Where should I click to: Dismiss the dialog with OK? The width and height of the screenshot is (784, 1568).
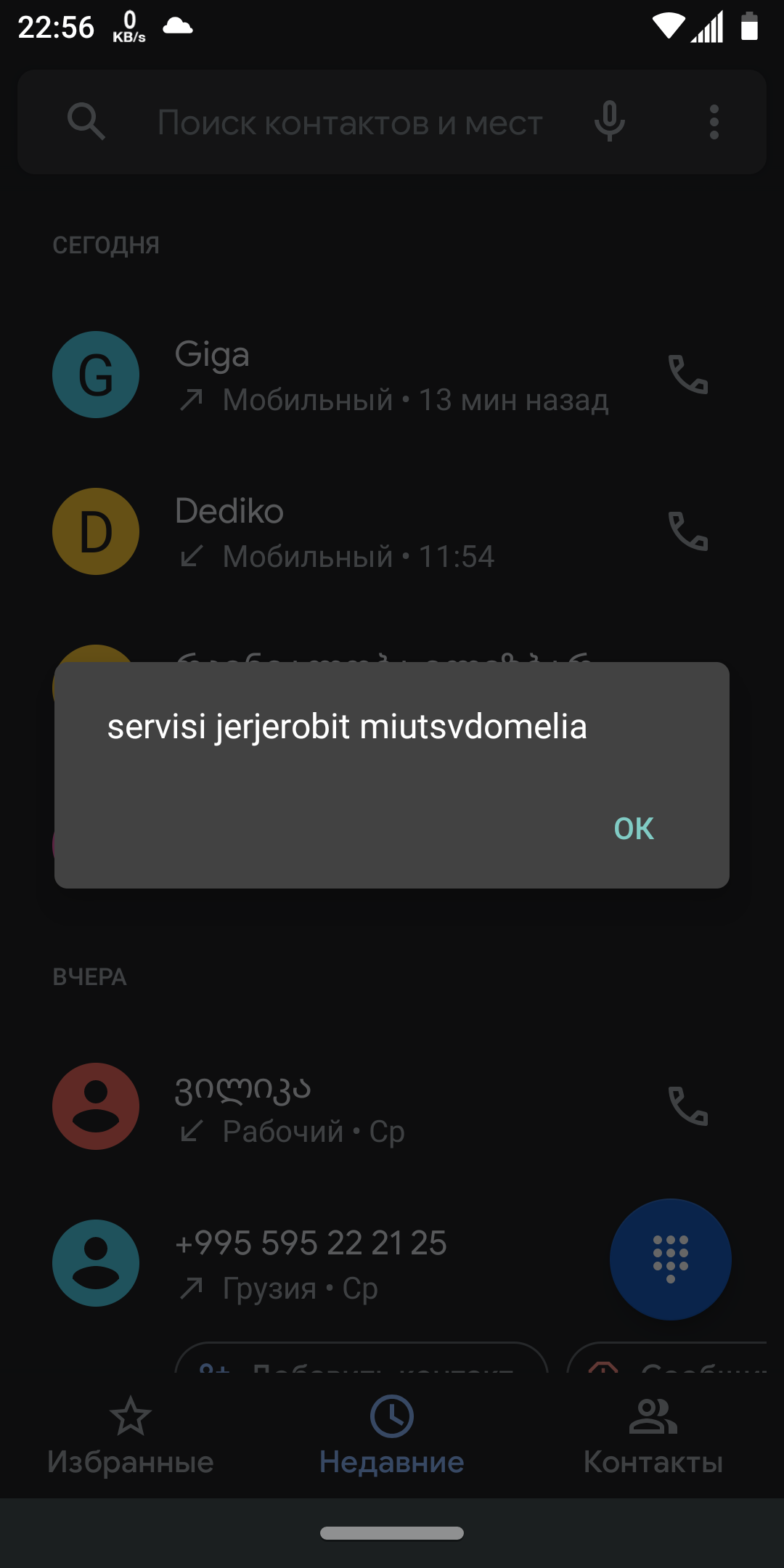point(634,828)
